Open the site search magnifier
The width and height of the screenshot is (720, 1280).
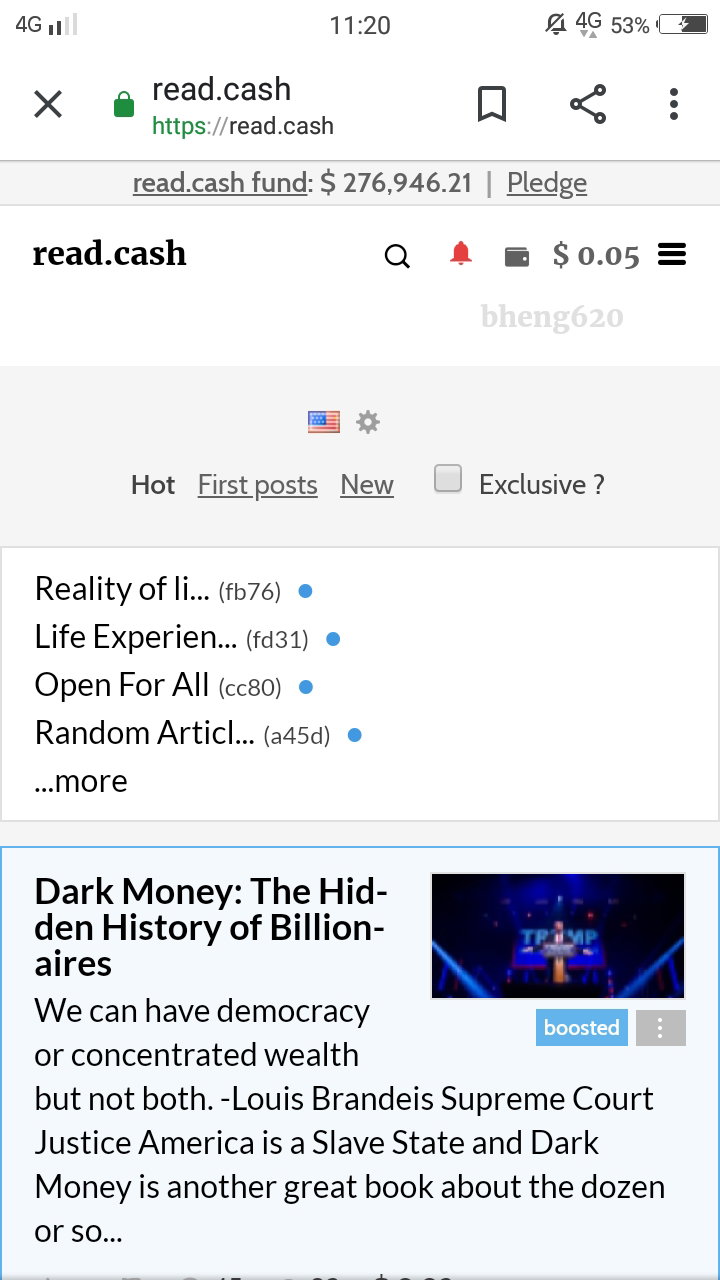[x=397, y=257]
